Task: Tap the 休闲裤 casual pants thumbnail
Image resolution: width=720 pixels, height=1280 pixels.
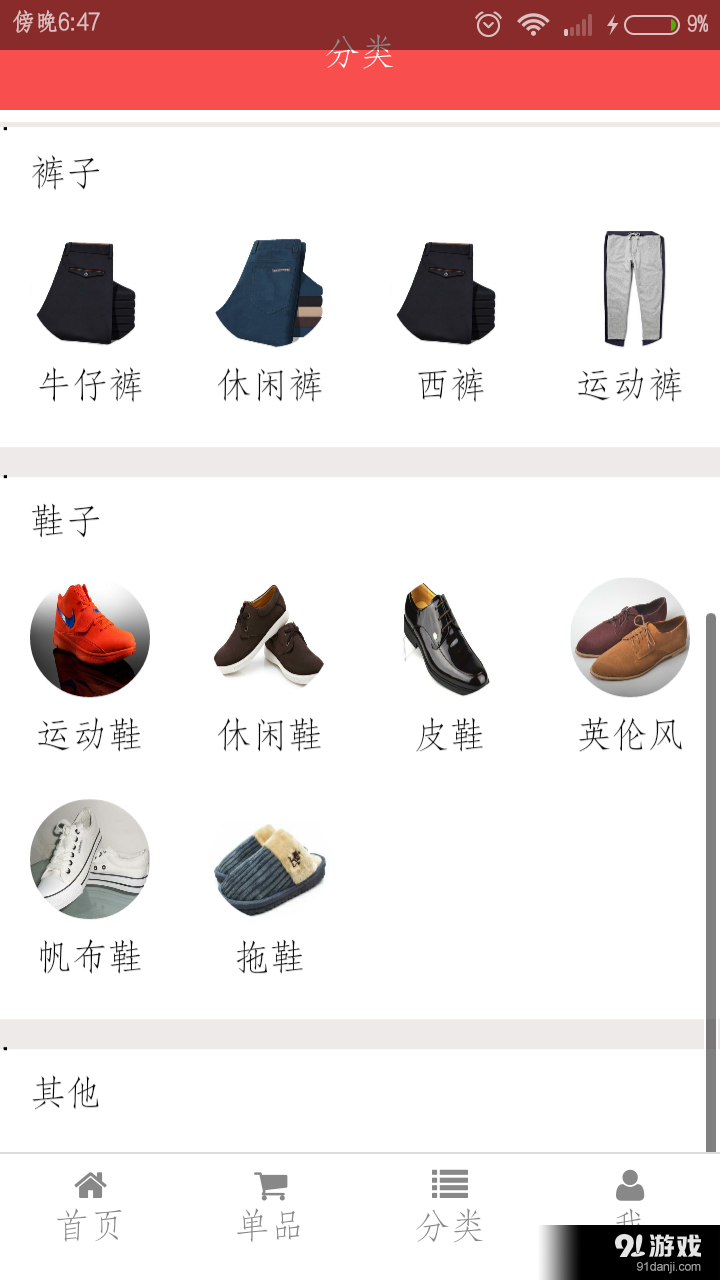Action: coord(268,290)
